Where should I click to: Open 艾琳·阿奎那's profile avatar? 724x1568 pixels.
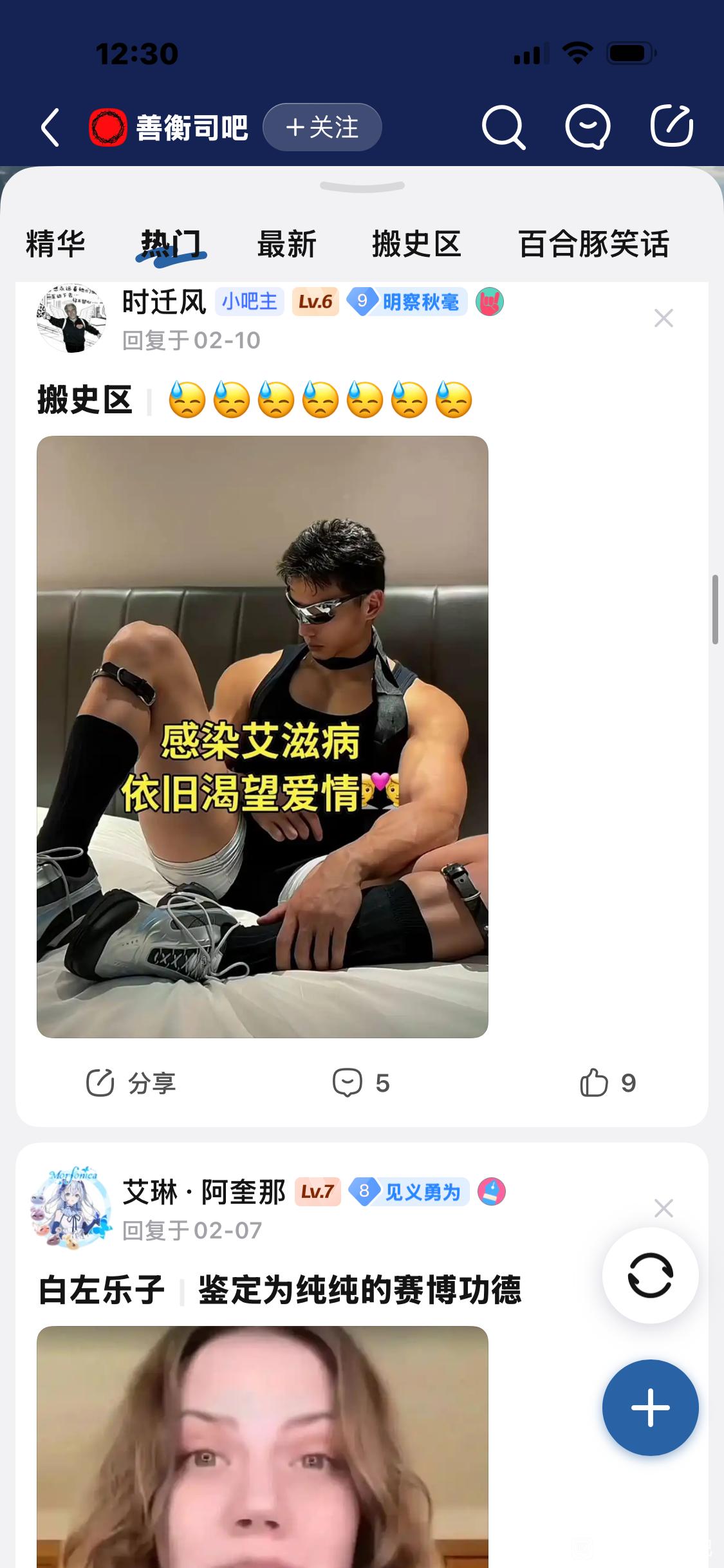point(71,1209)
